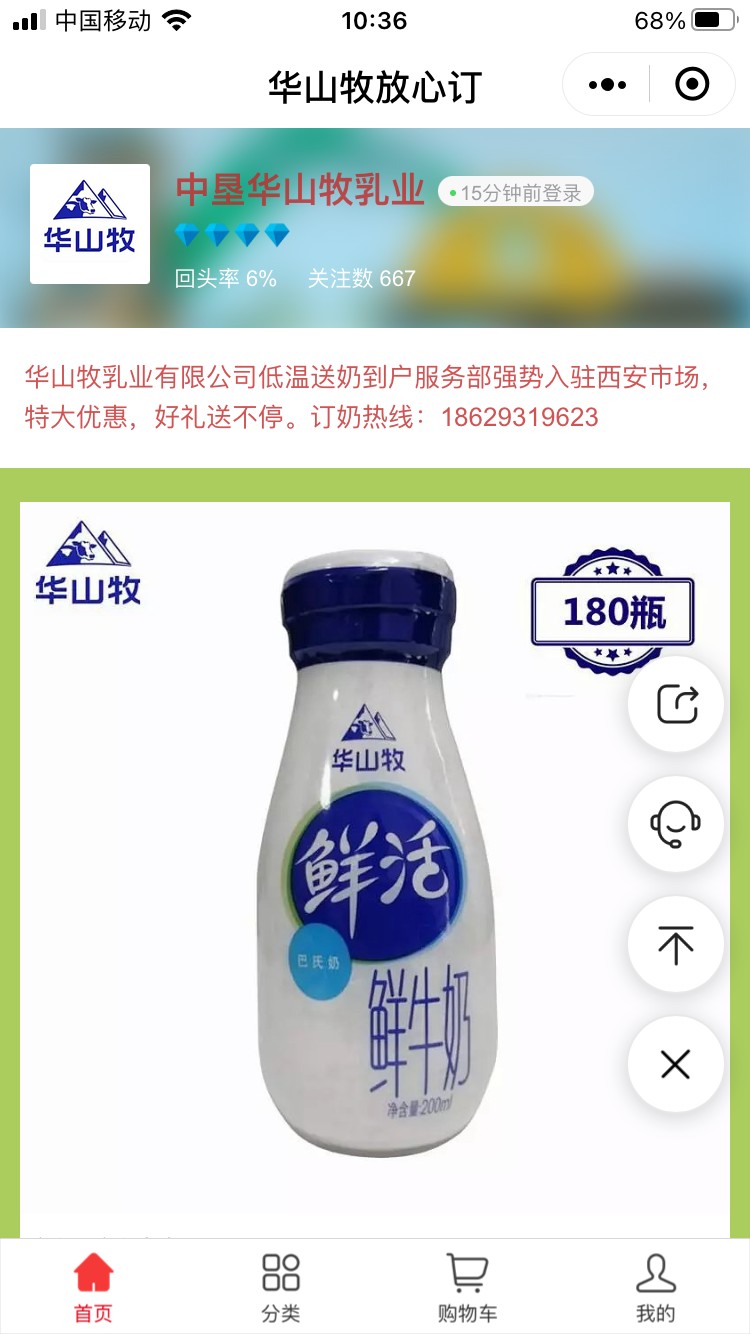Tap the floating share button
The image size is (750, 1334).
click(x=675, y=704)
